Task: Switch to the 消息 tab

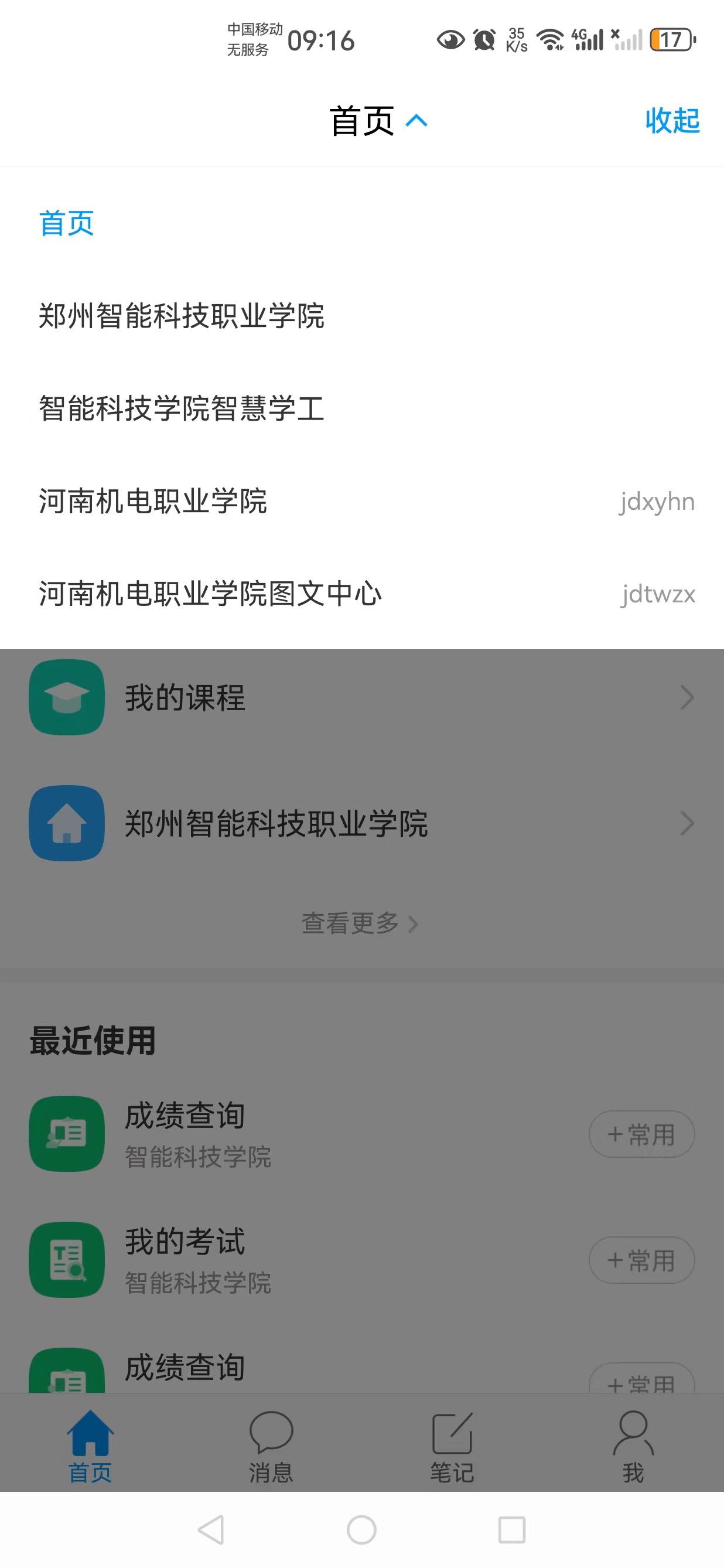Action: (271, 1447)
